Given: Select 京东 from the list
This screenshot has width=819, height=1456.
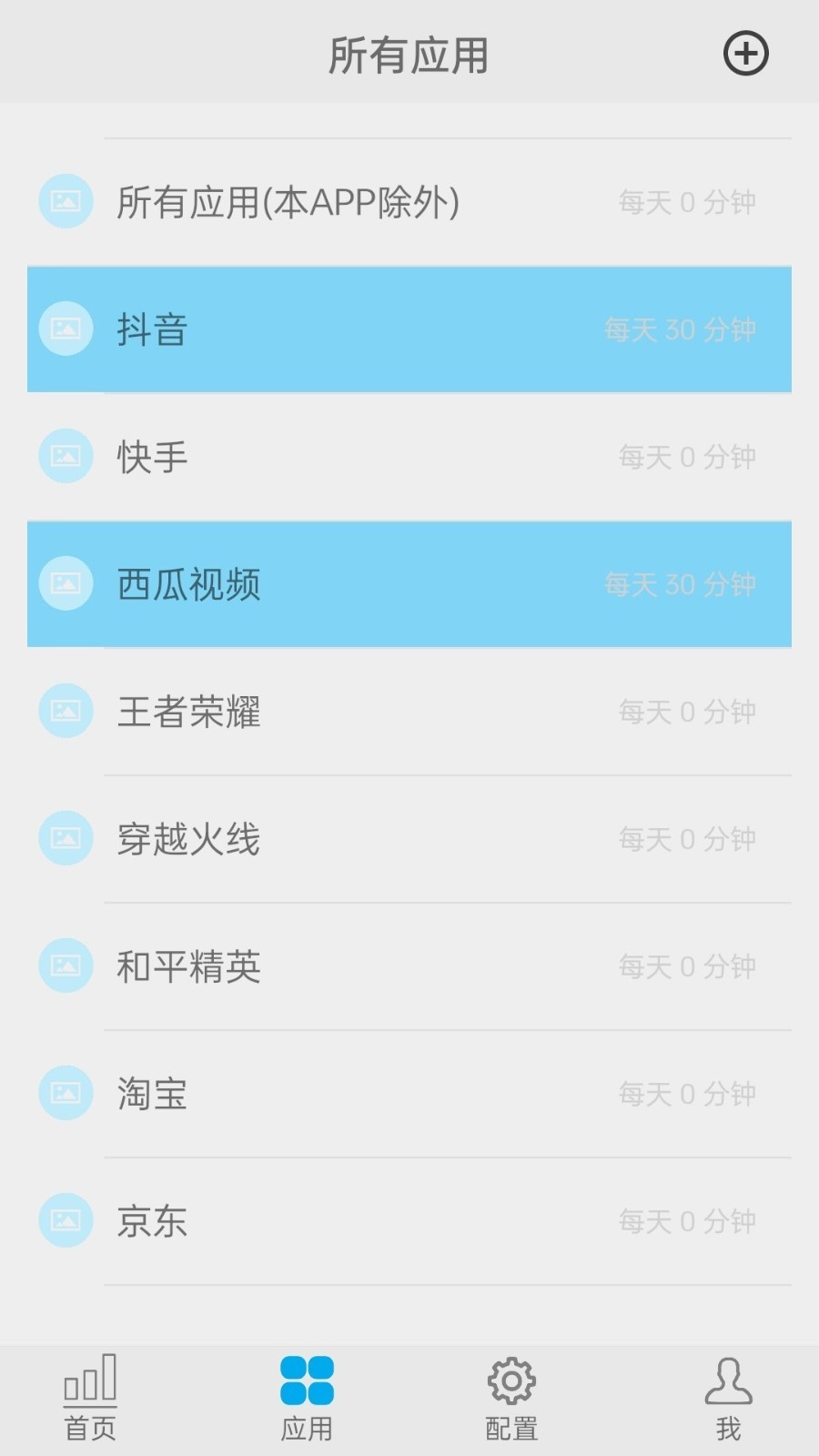Looking at the screenshot, I should point(409,1221).
